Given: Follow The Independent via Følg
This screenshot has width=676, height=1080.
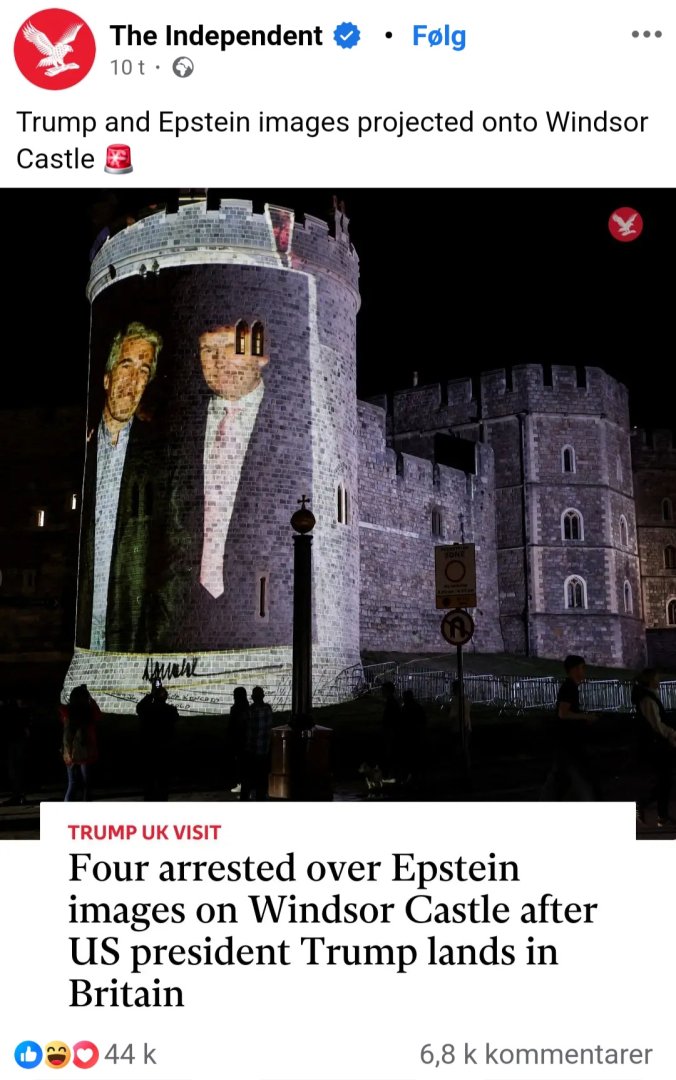Looking at the screenshot, I should [x=439, y=37].
